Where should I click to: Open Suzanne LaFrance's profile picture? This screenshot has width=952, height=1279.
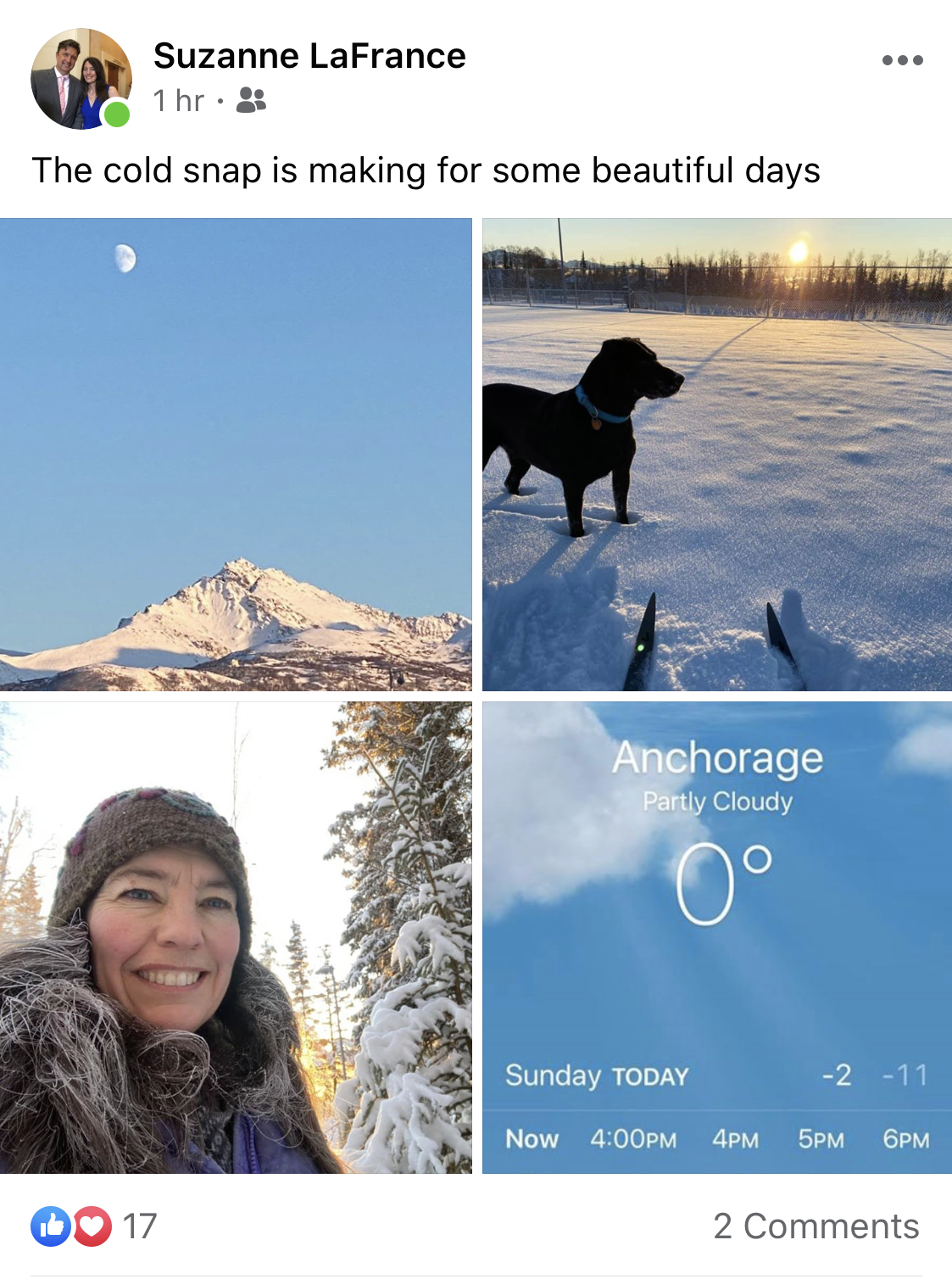(81, 79)
